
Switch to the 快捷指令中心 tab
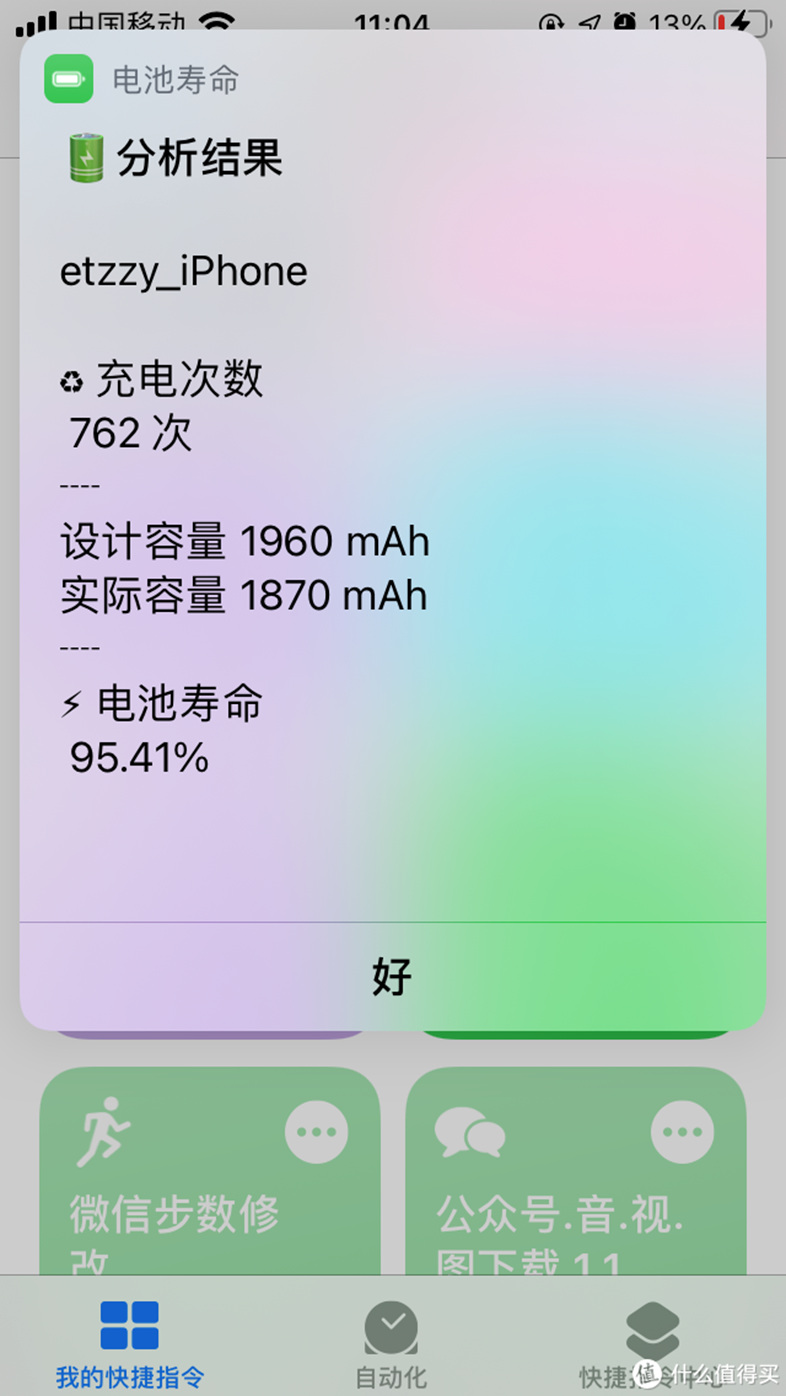pyautogui.click(x=651, y=1345)
